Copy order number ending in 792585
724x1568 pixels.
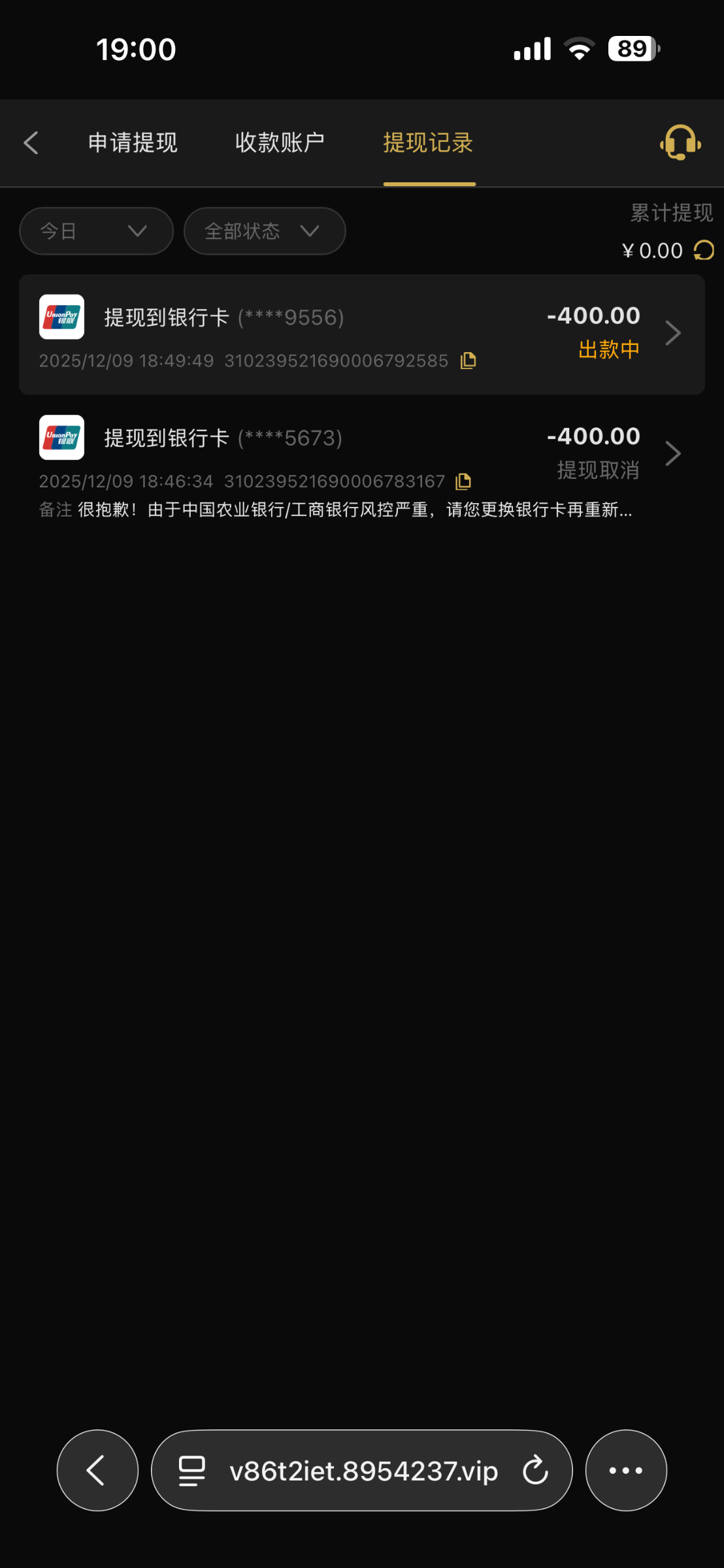tap(469, 361)
